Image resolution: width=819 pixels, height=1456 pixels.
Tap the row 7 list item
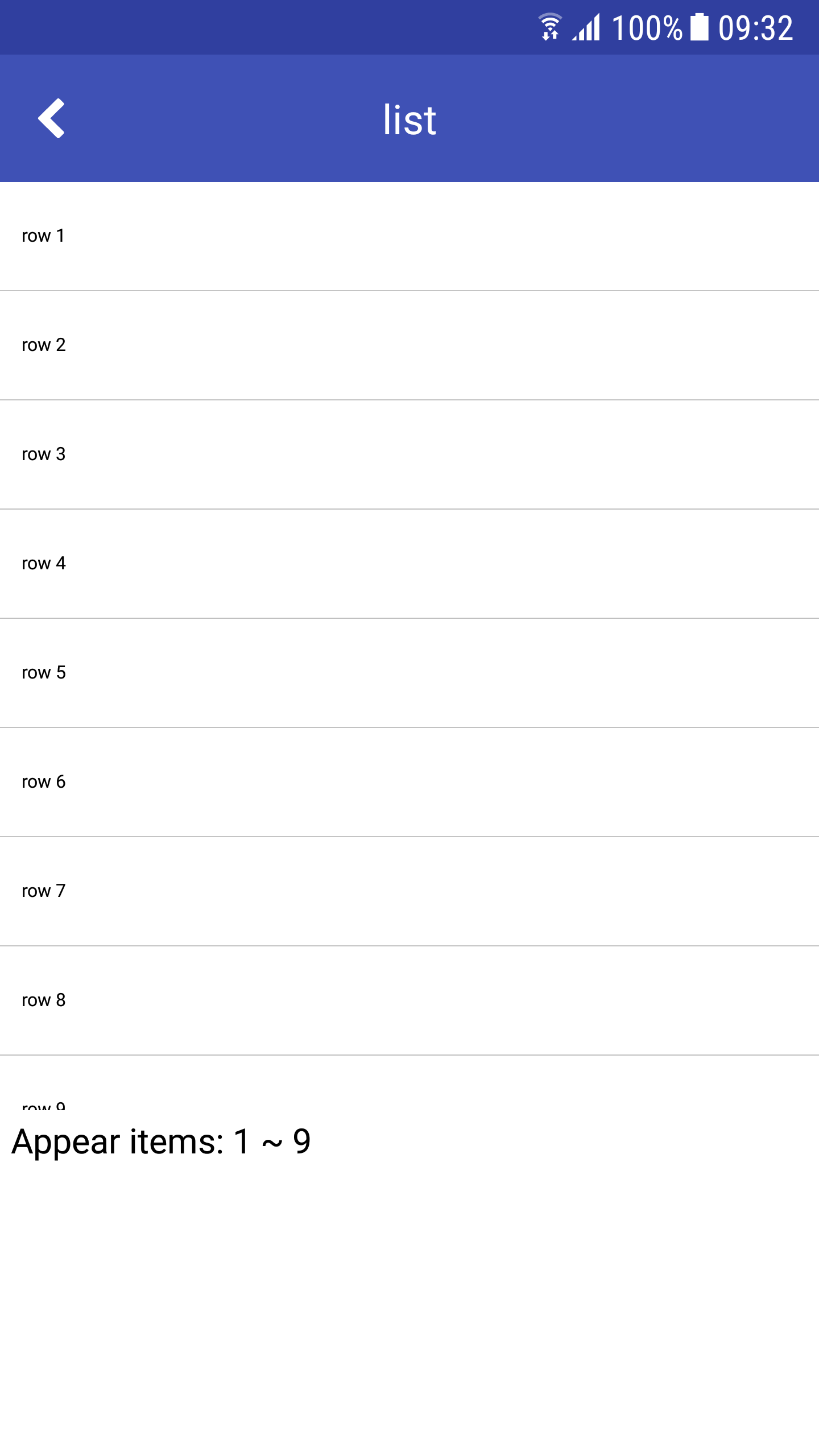[x=409, y=891]
